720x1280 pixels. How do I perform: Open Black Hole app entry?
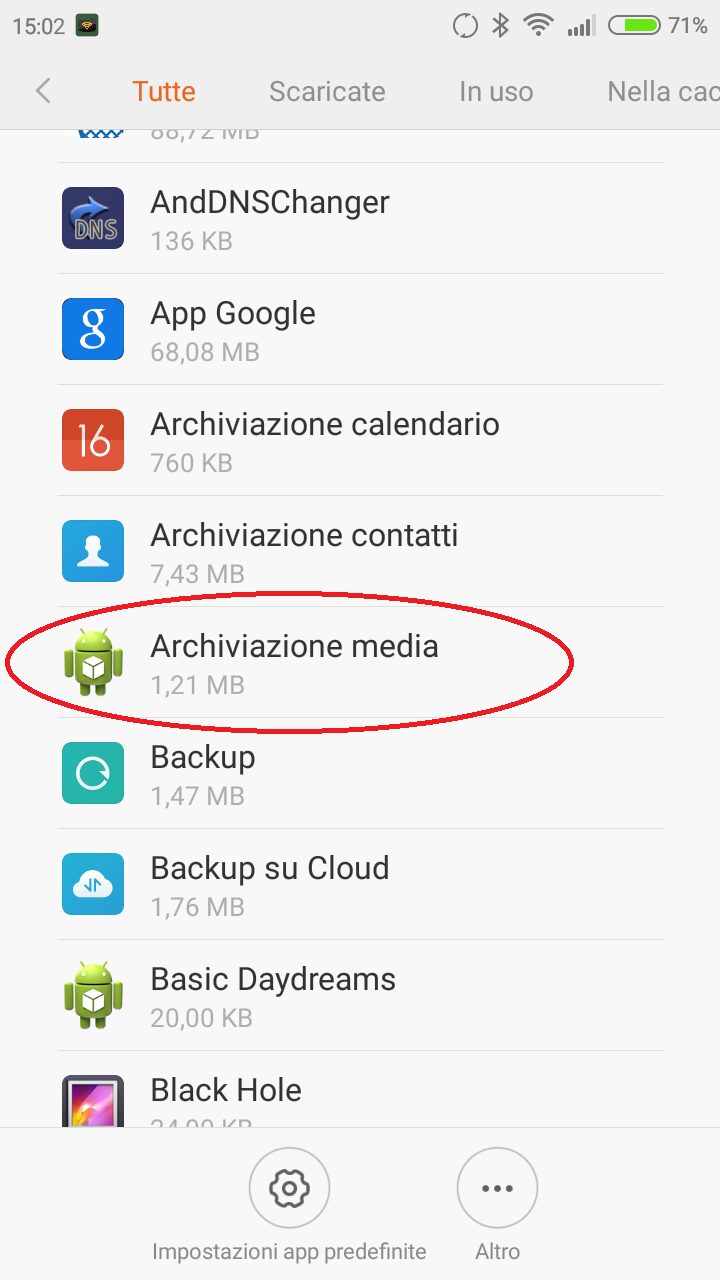pos(360,1090)
